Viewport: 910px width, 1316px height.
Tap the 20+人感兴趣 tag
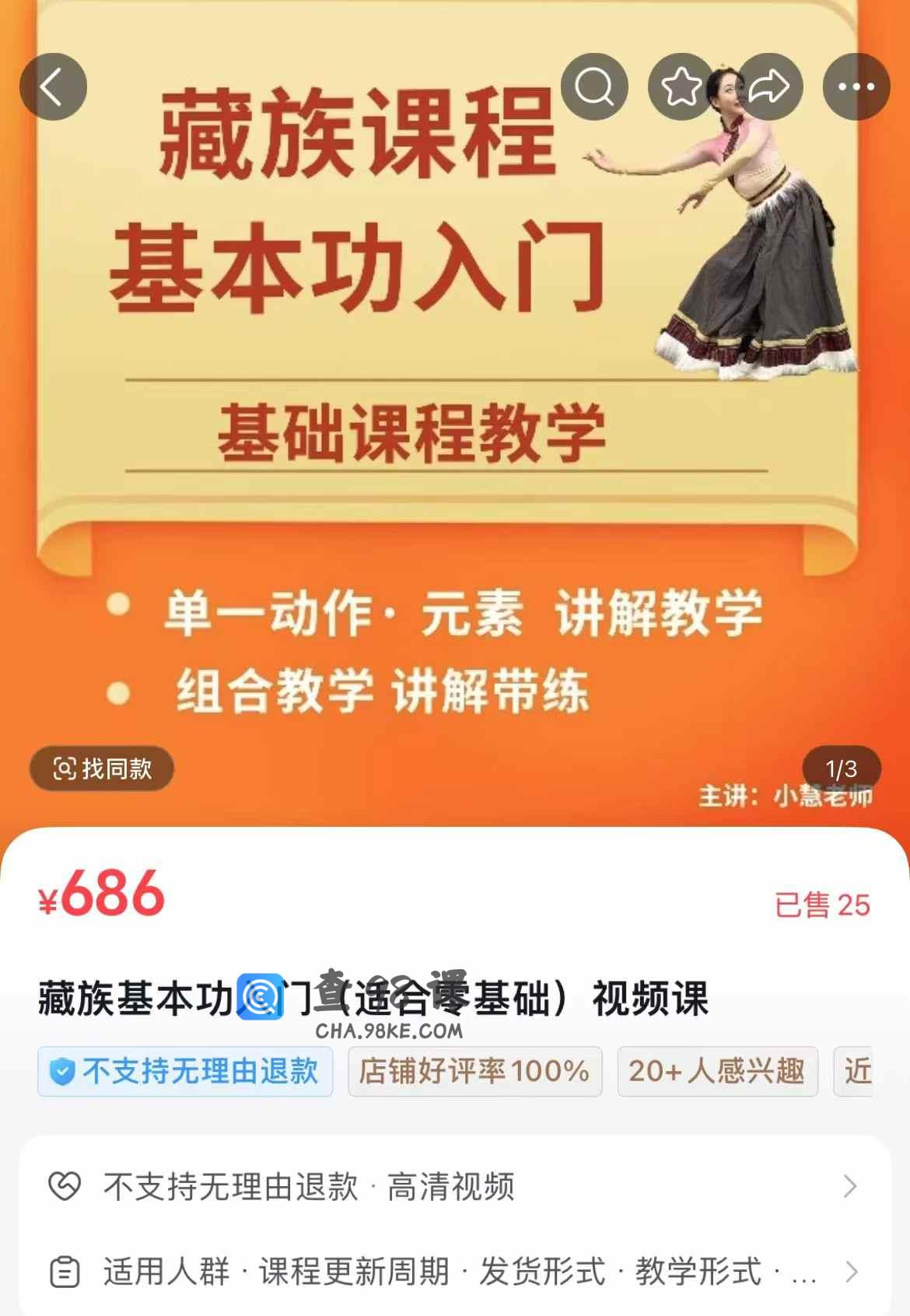pos(716,1071)
